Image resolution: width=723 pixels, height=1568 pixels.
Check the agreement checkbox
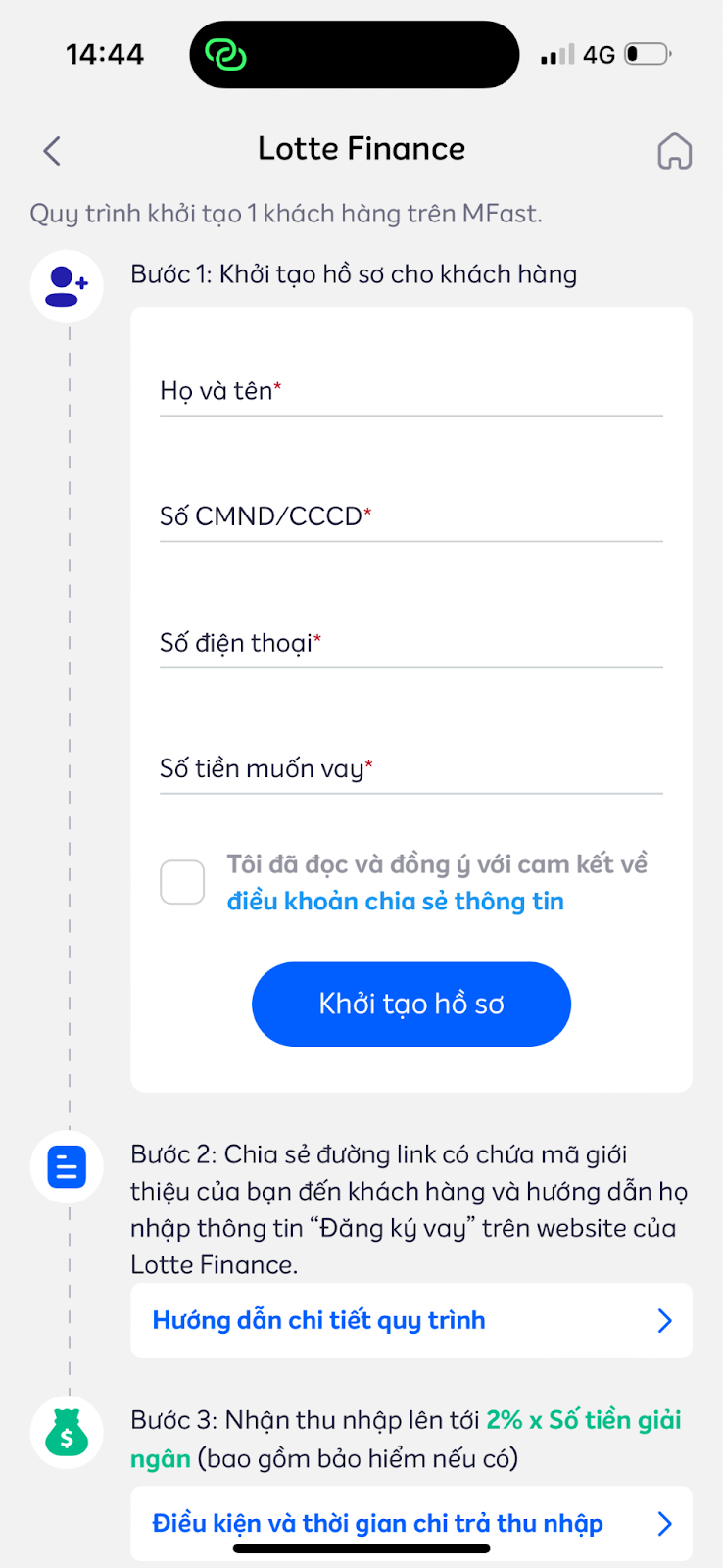coord(182,882)
